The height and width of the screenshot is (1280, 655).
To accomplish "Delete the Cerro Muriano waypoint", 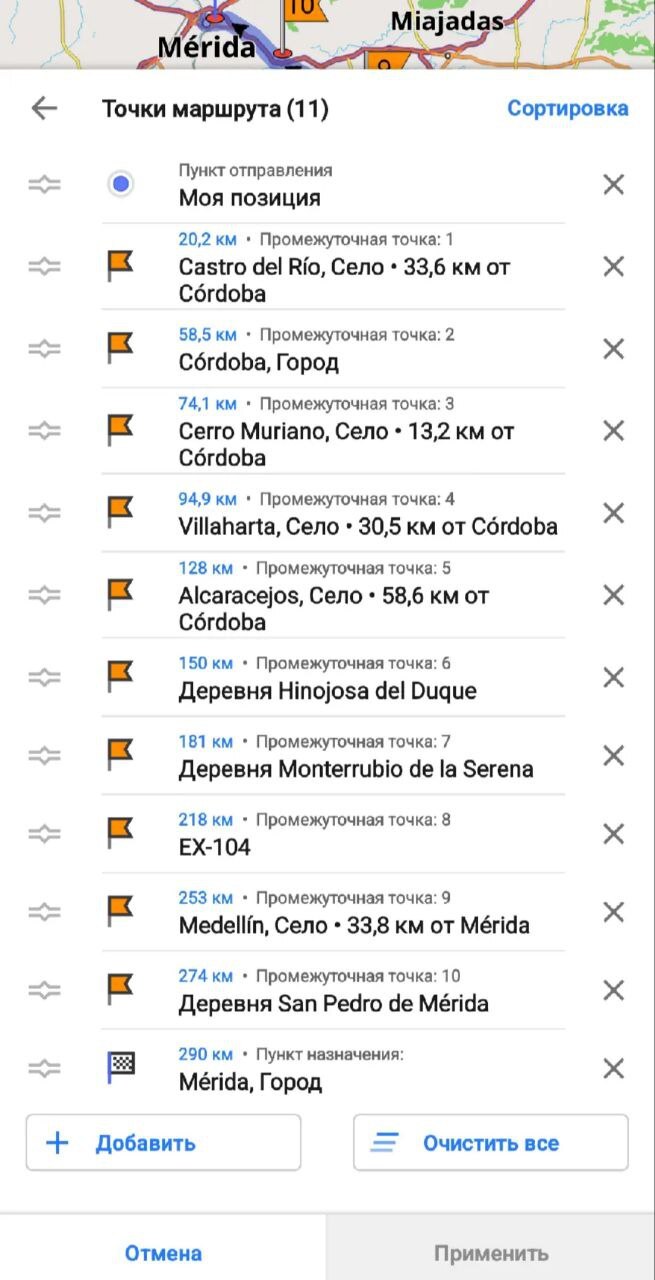I will (x=613, y=431).
